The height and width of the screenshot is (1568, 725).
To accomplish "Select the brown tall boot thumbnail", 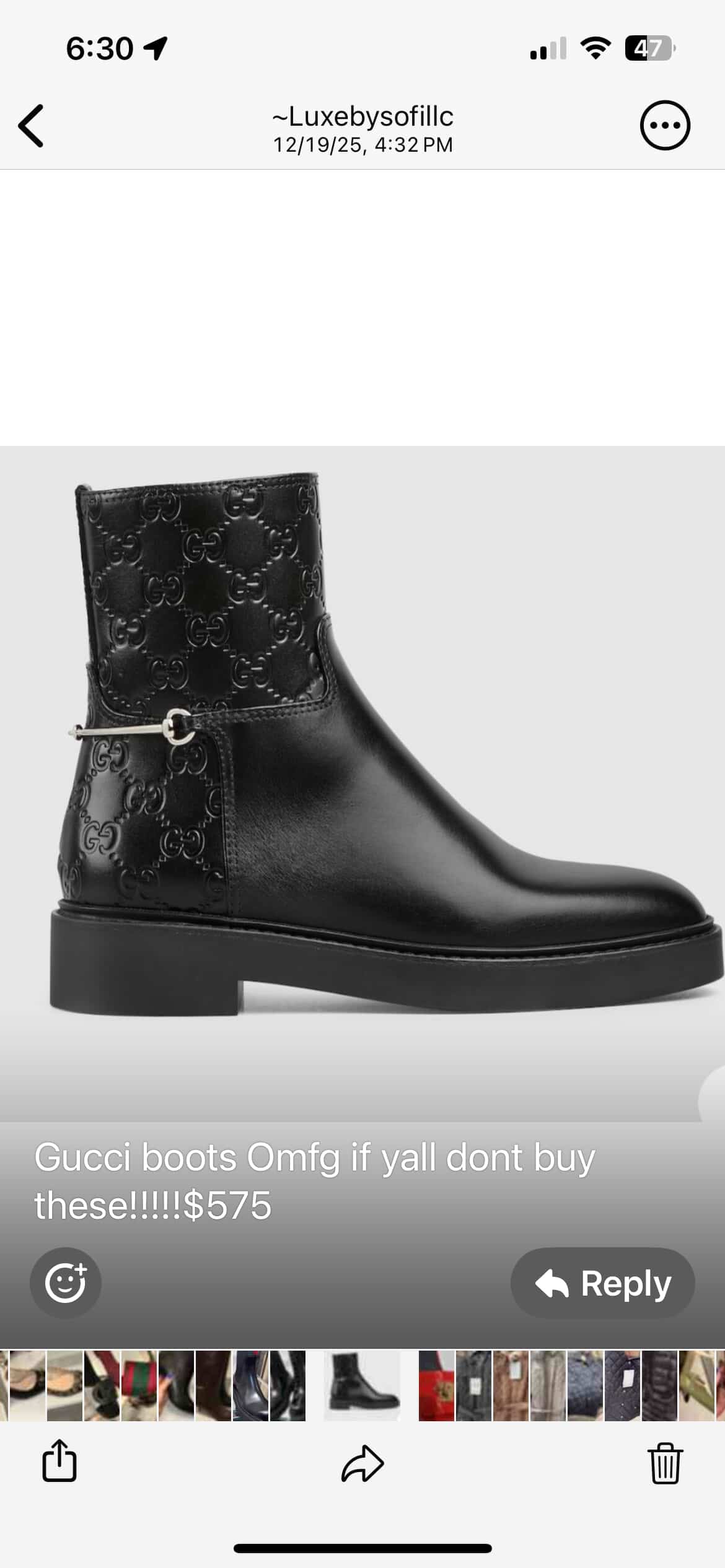I will point(213,1386).
